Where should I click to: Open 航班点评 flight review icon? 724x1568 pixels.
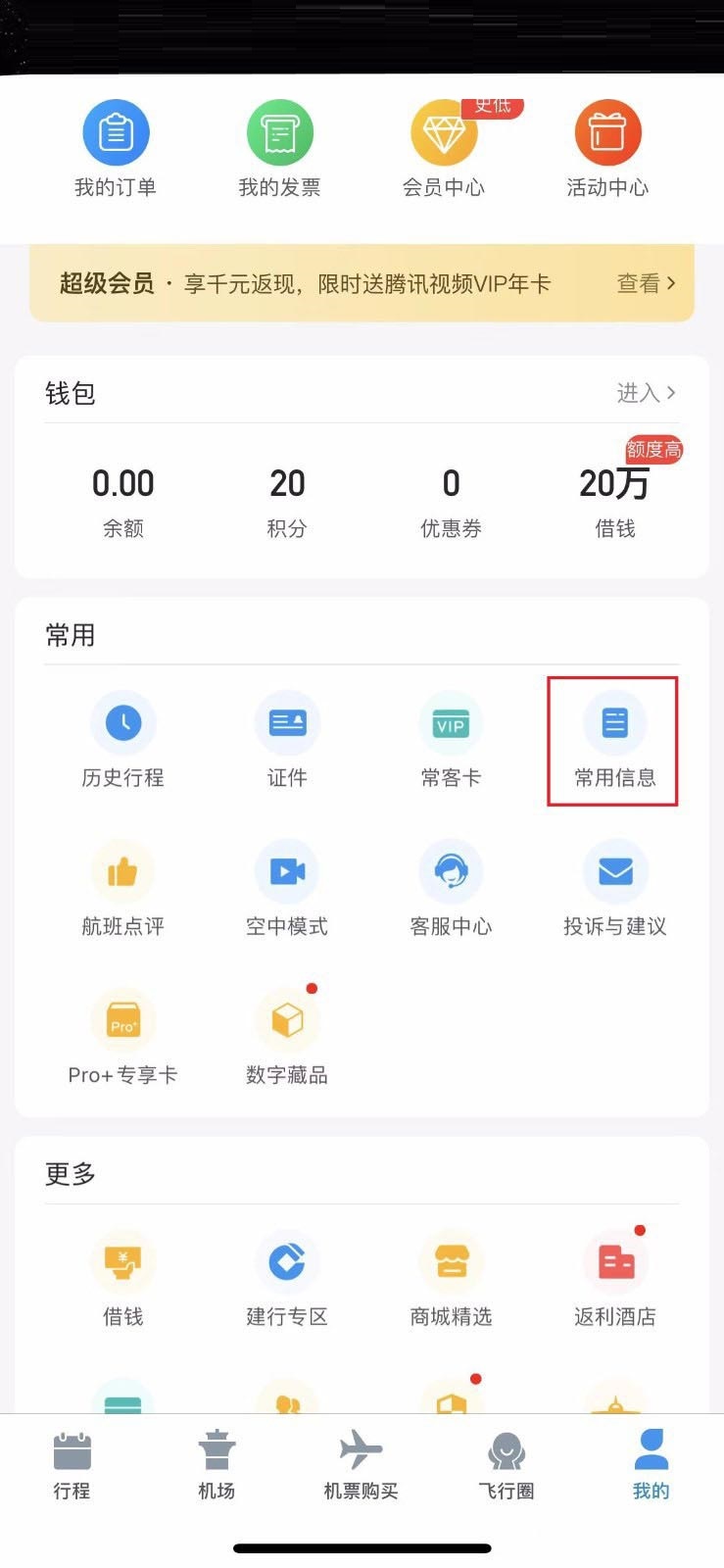click(122, 888)
